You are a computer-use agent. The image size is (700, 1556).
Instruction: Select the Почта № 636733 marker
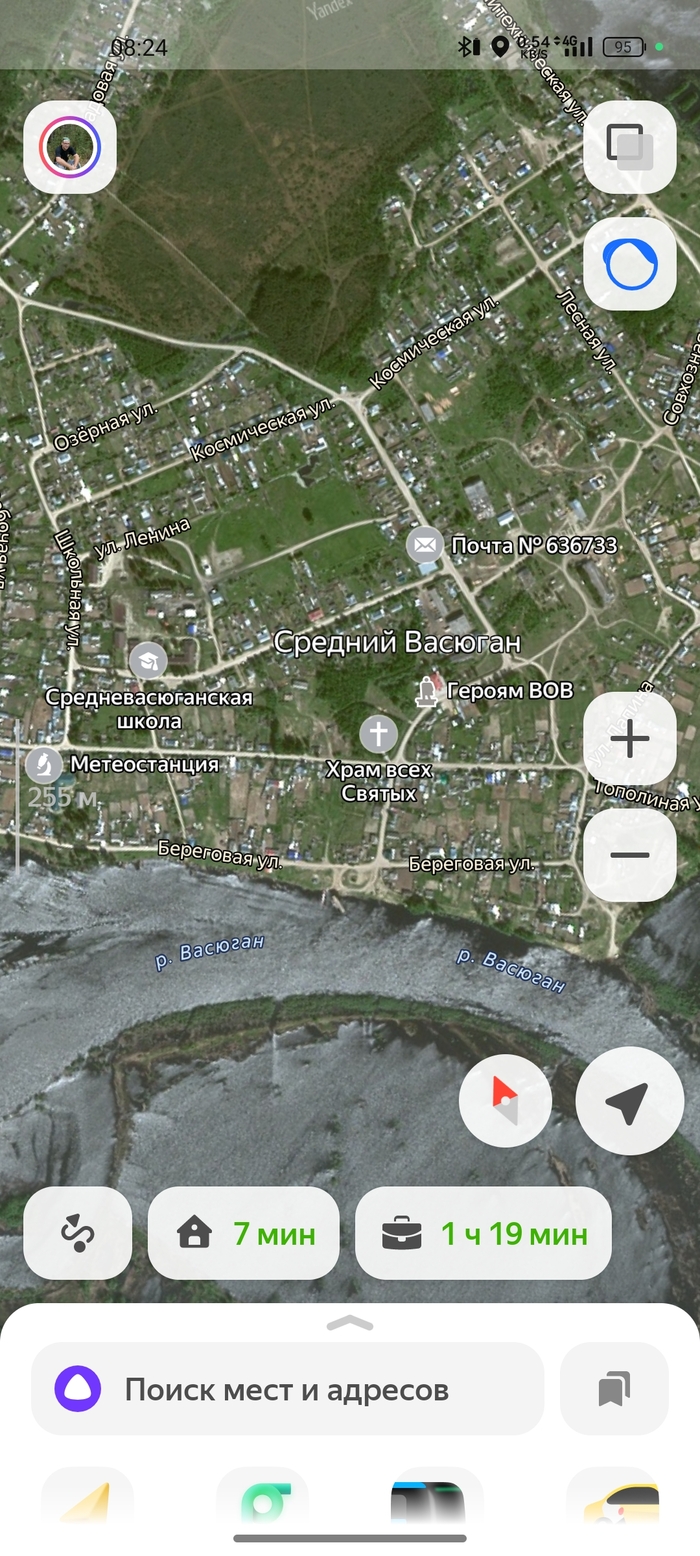425,545
